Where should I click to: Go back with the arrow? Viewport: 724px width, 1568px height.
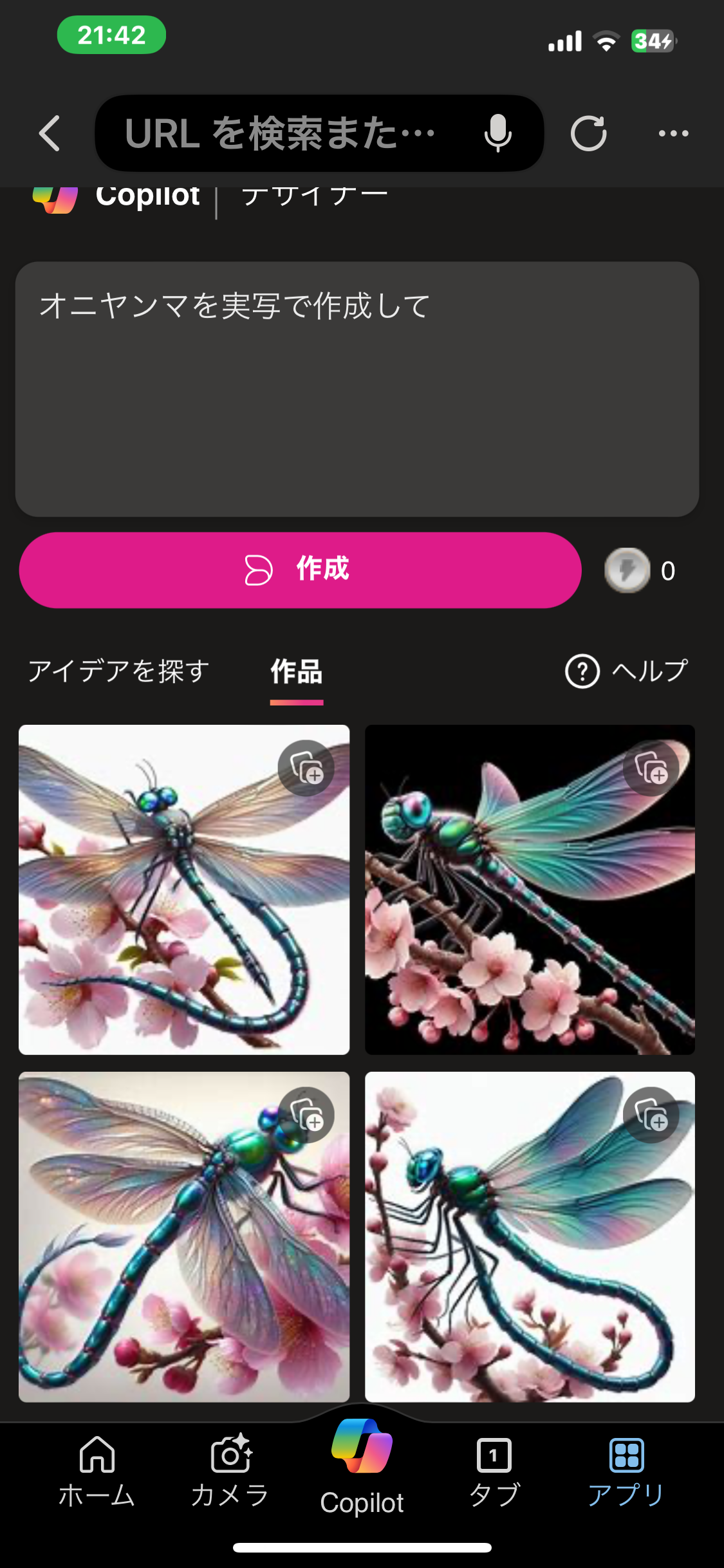tap(50, 133)
